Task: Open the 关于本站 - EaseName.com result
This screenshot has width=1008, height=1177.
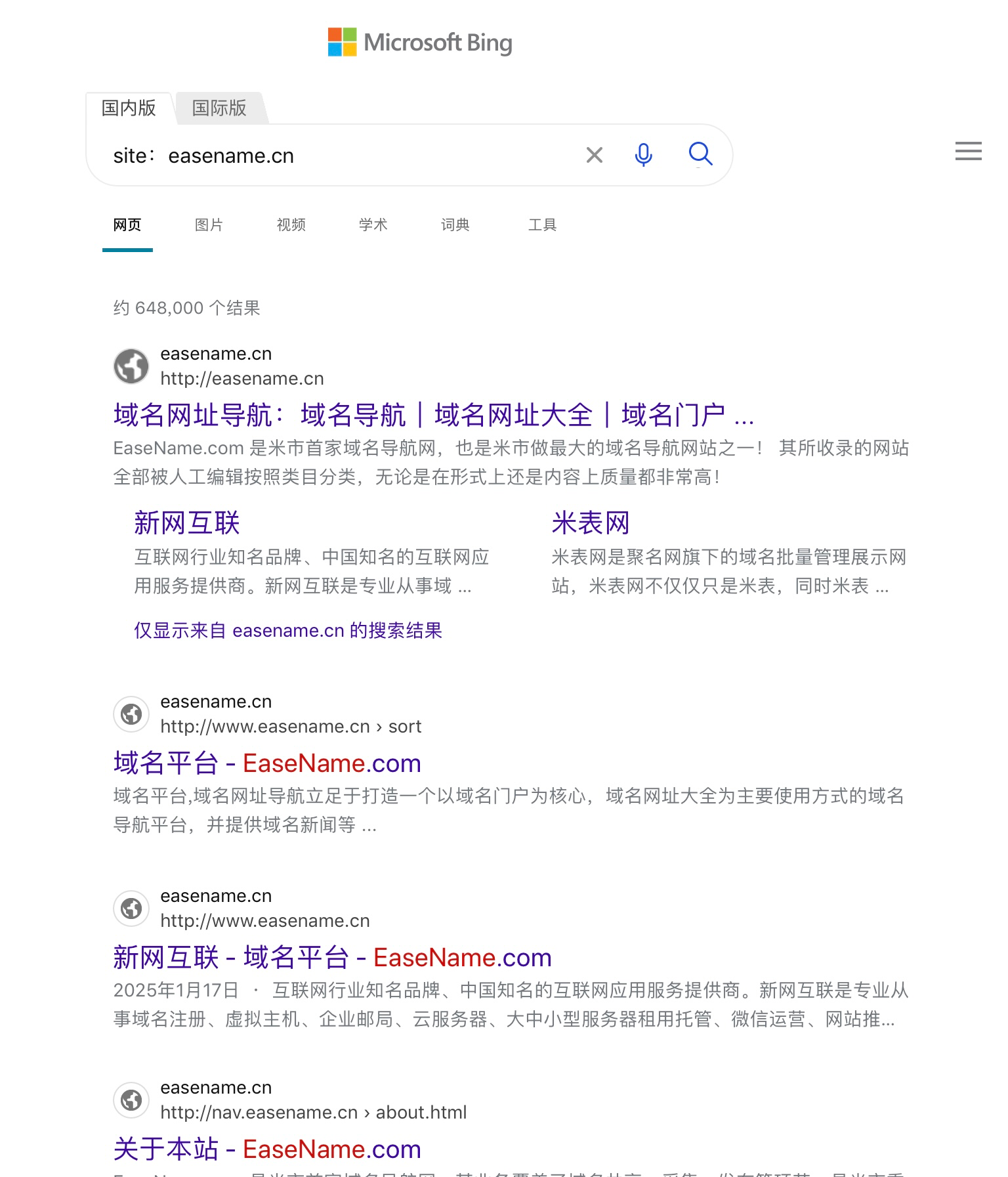Action: click(x=267, y=1149)
